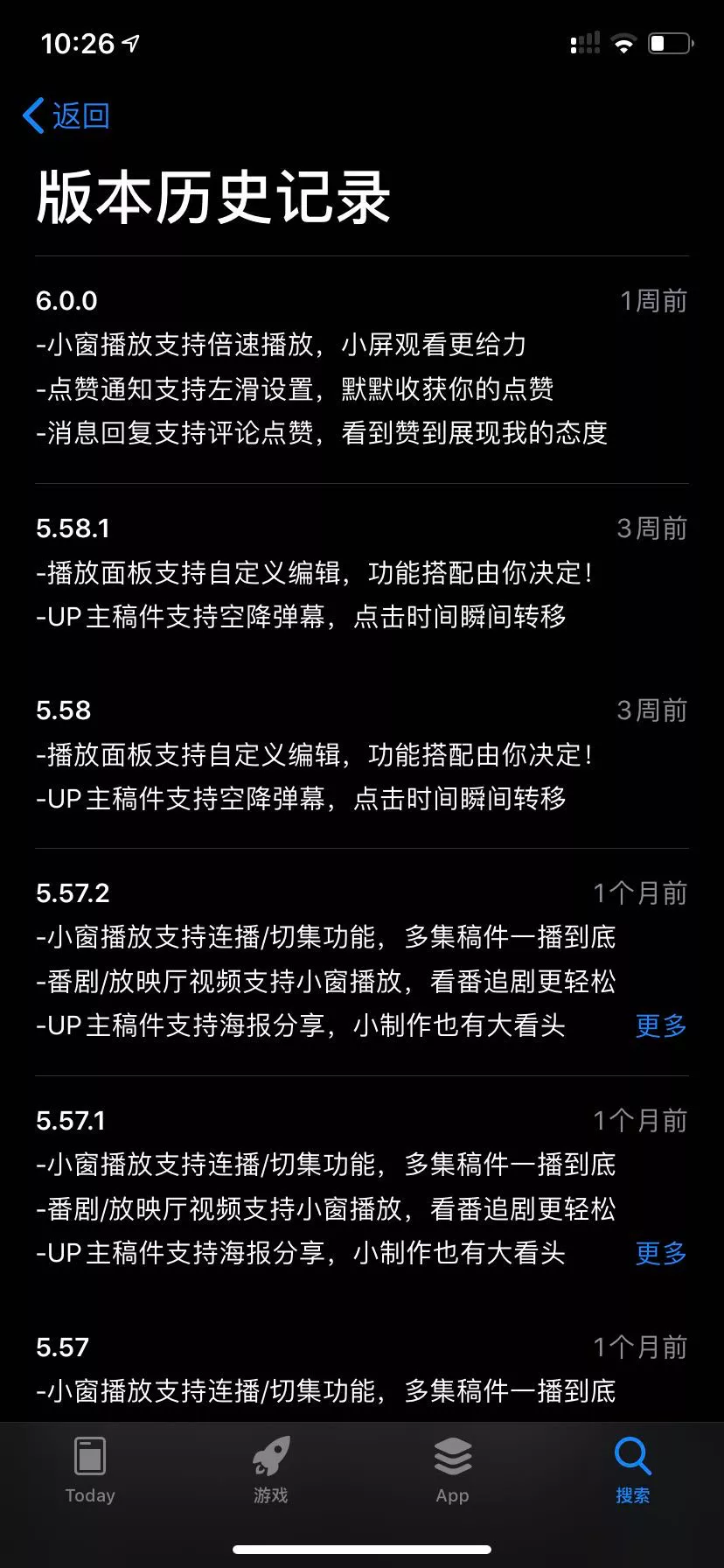Switch to the App tab
The image size is (724, 1568).
point(452,1470)
